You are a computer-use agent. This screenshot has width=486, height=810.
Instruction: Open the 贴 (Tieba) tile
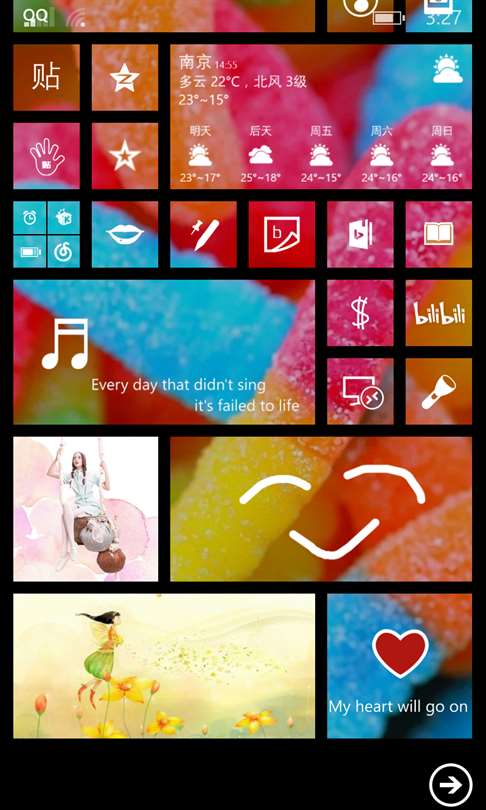[x=46, y=77]
